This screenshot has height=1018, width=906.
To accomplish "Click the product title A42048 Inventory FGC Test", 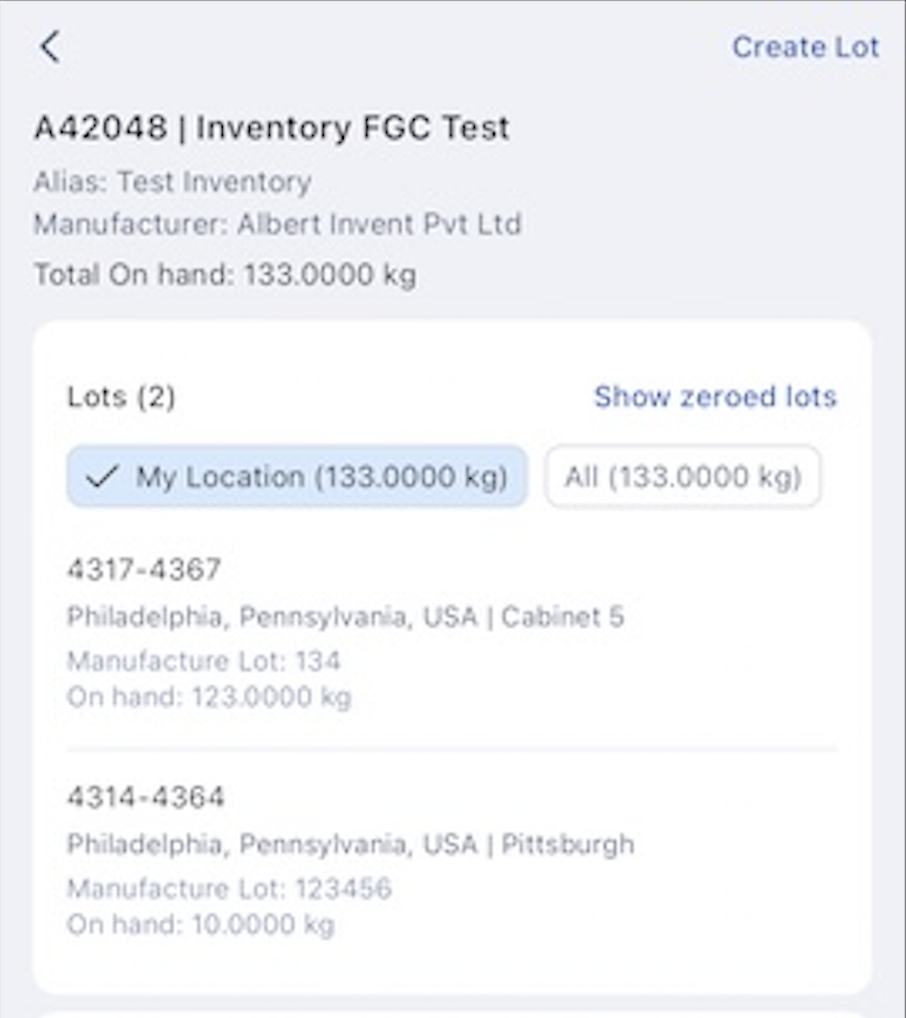I will click(x=271, y=127).
